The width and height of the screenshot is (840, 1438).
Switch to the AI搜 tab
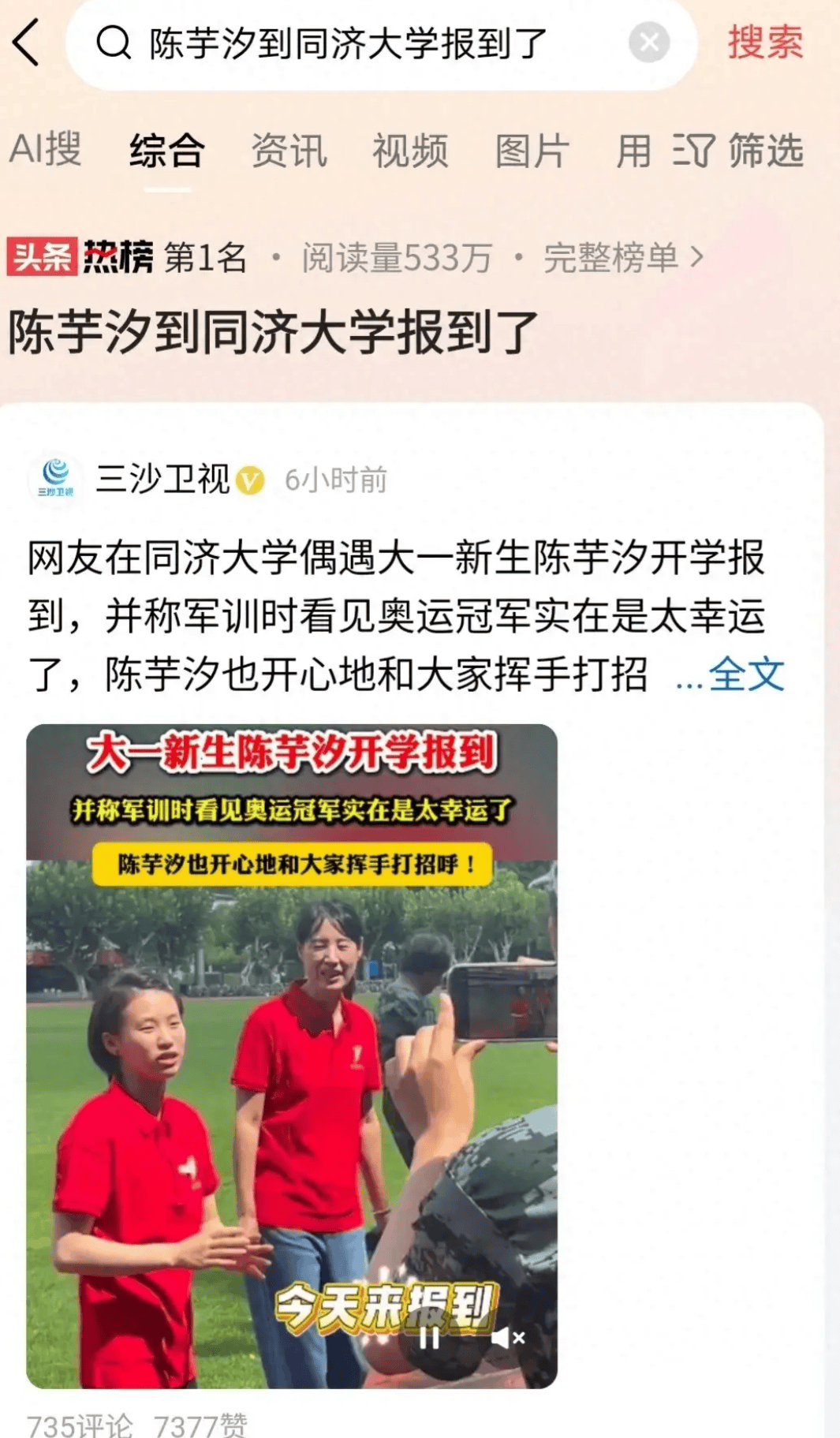point(45,149)
